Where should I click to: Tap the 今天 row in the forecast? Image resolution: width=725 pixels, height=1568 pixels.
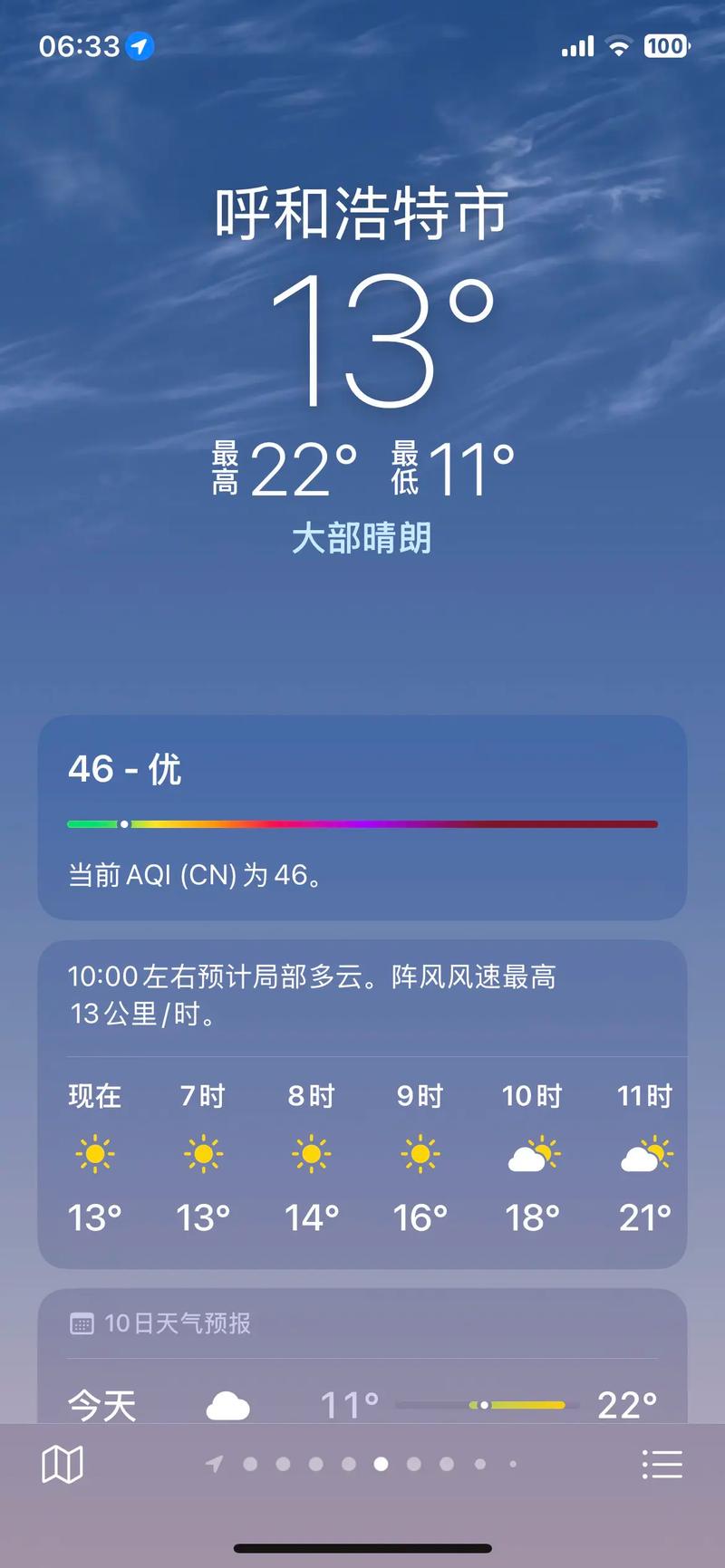pyautogui.click(x=101, y=1403)
